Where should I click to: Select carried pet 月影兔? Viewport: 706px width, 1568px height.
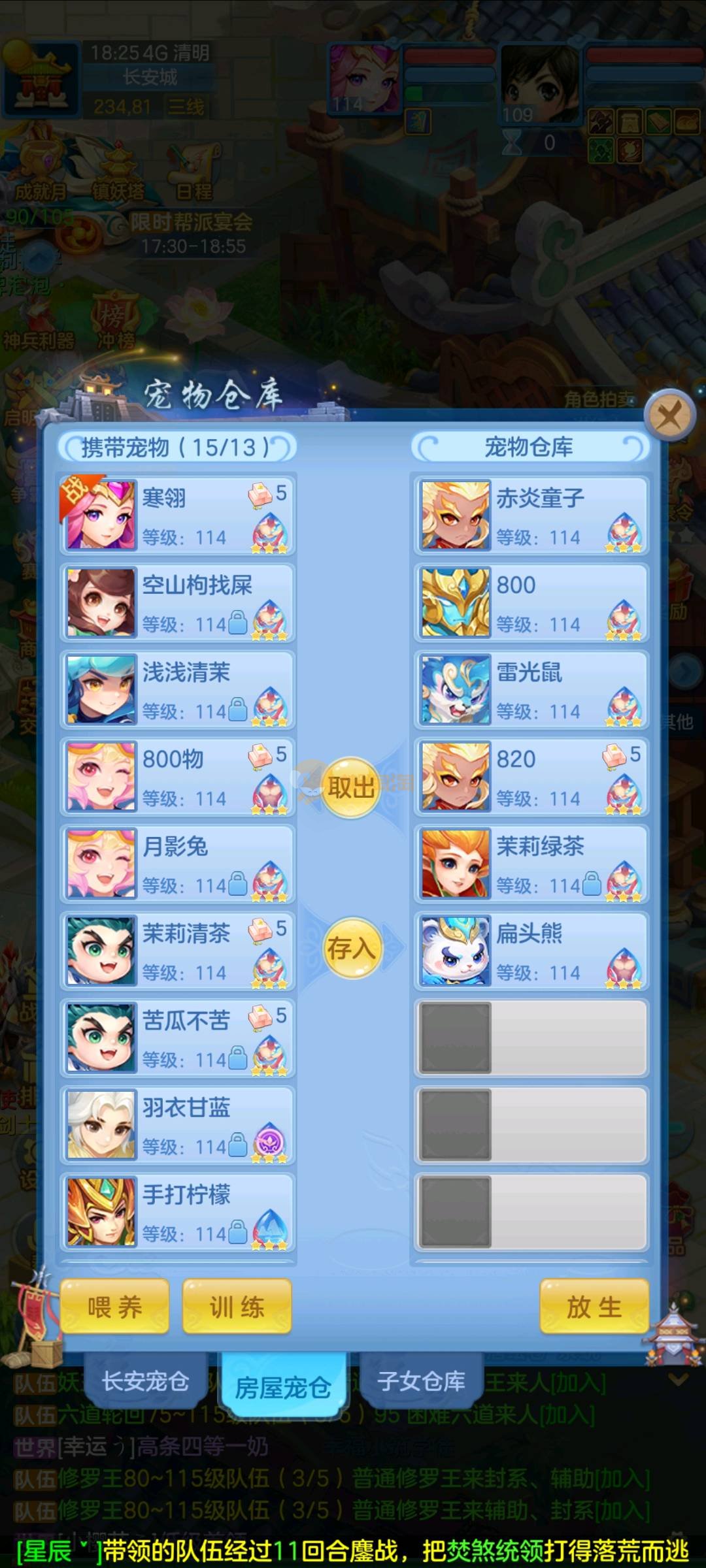tap(178, 864)
